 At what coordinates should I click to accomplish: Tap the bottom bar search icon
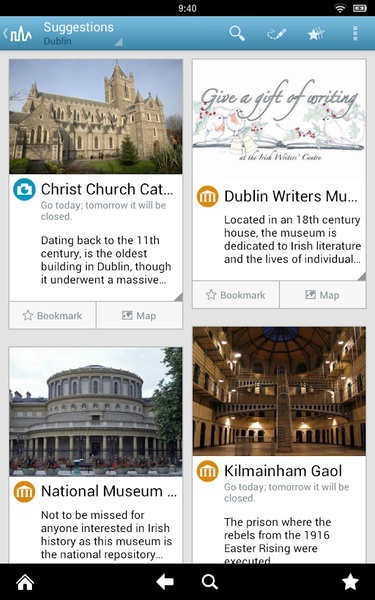(x=210, y=582)
